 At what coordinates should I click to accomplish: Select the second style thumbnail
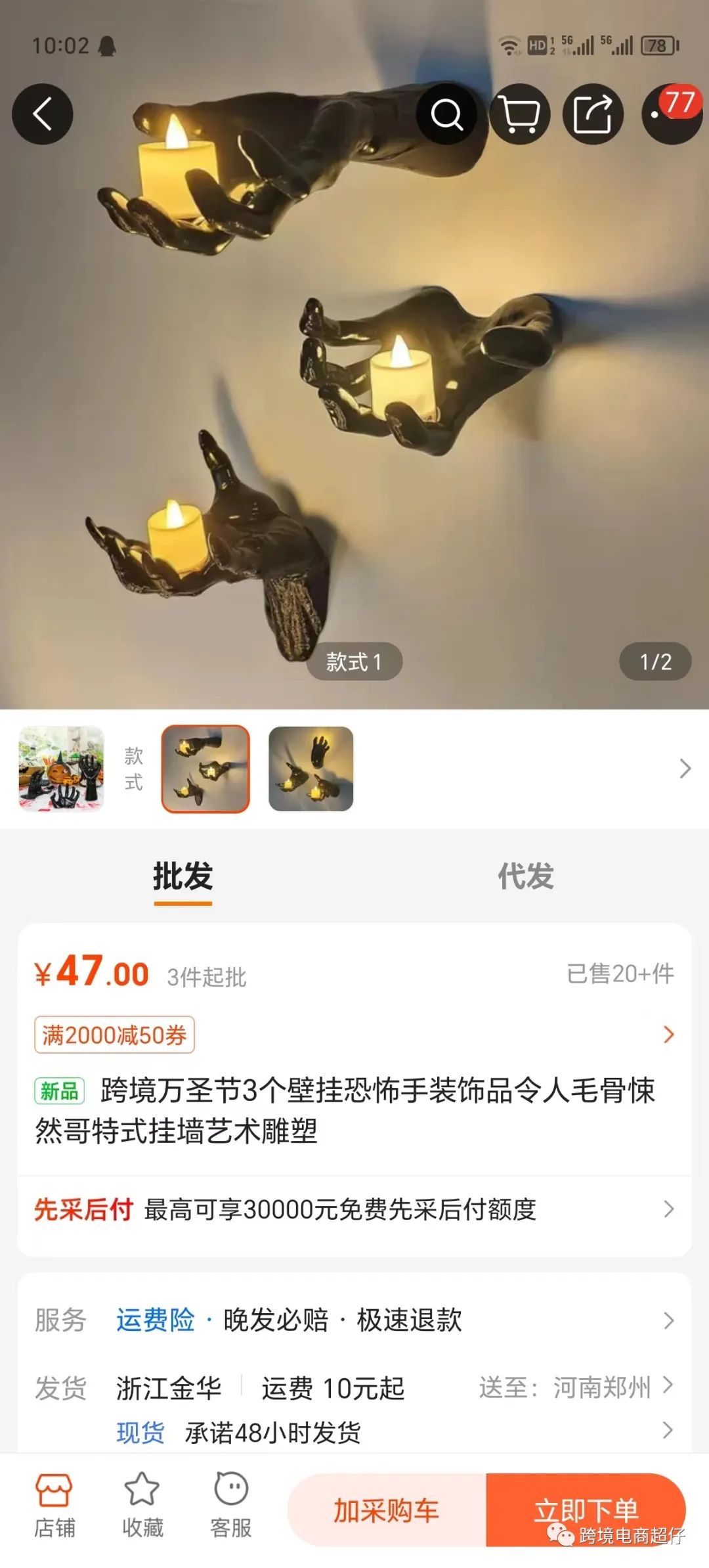point(311,769)
